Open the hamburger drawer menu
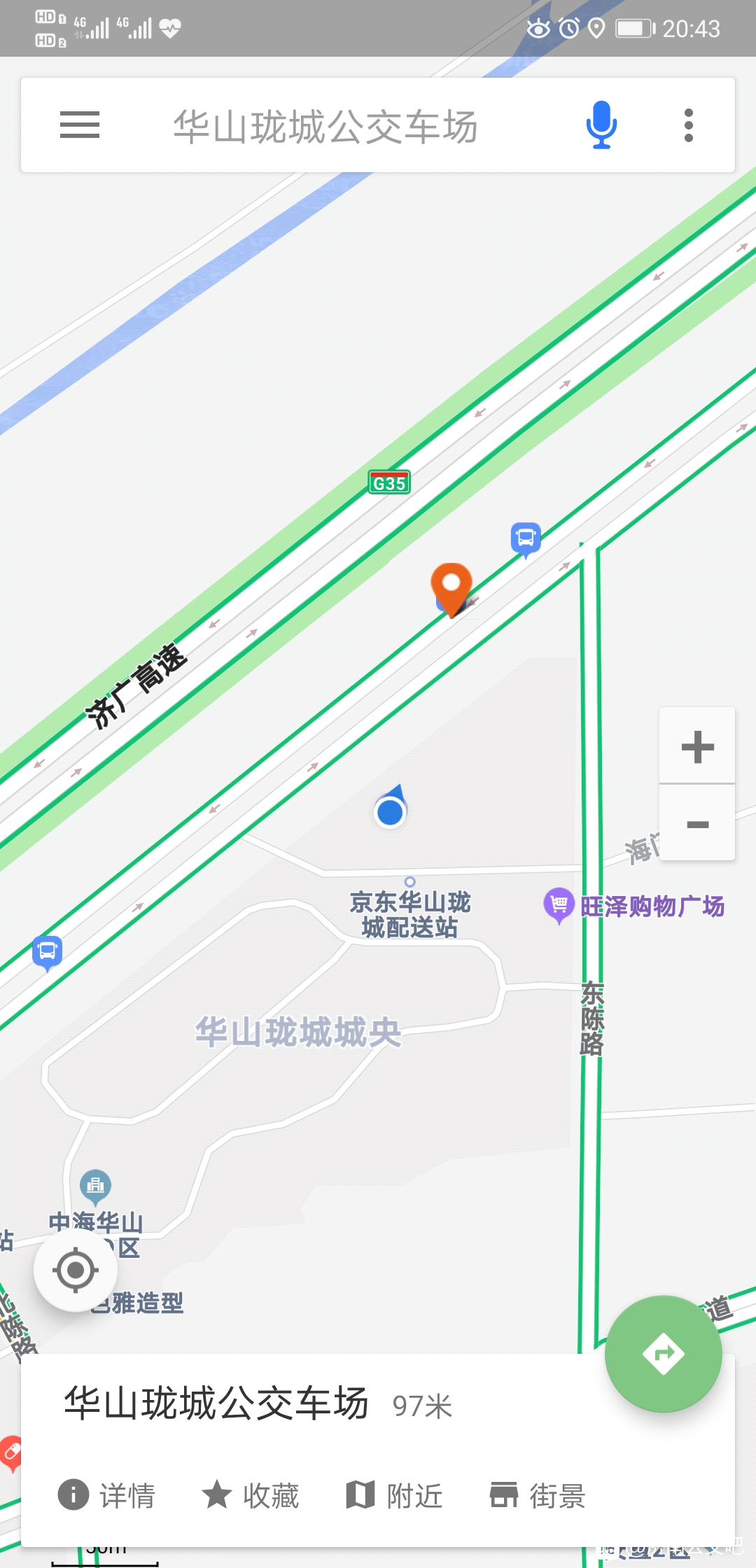Image resolution: width=756 pixels, height=1568 pixels. [80, 125]
